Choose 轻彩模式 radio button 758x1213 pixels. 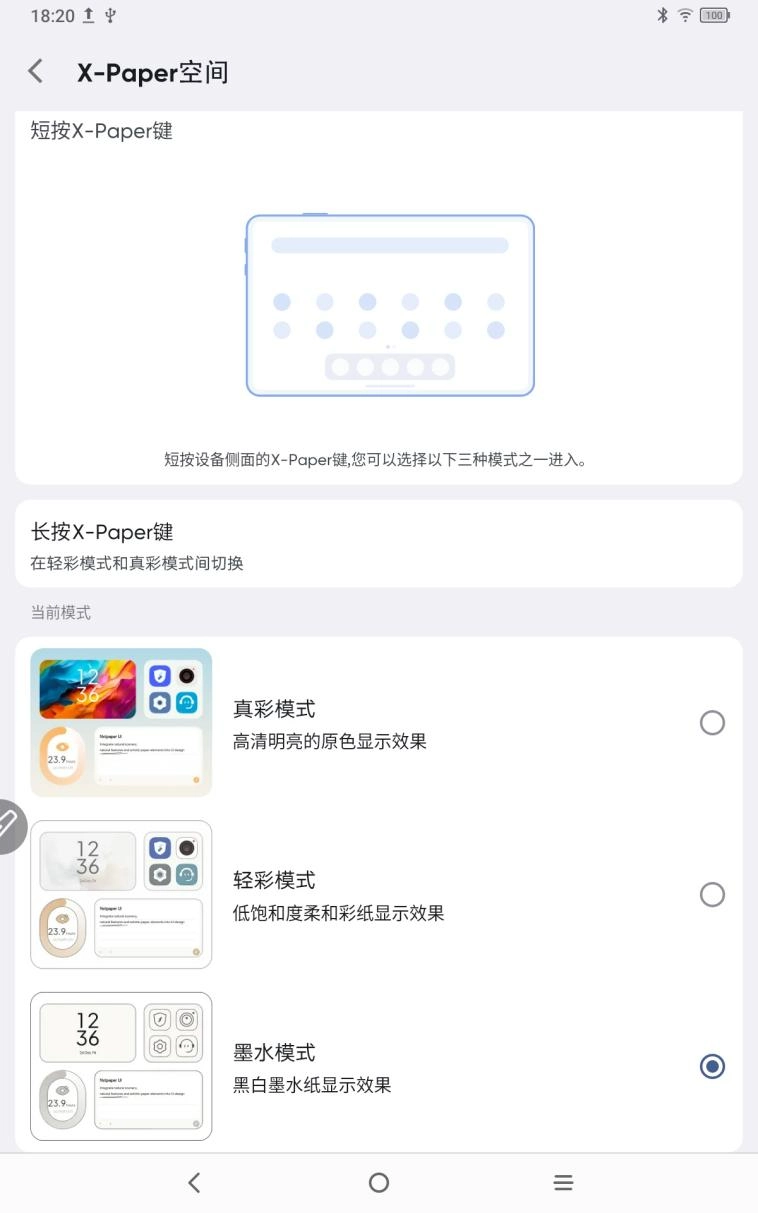(x=712, y=894)
